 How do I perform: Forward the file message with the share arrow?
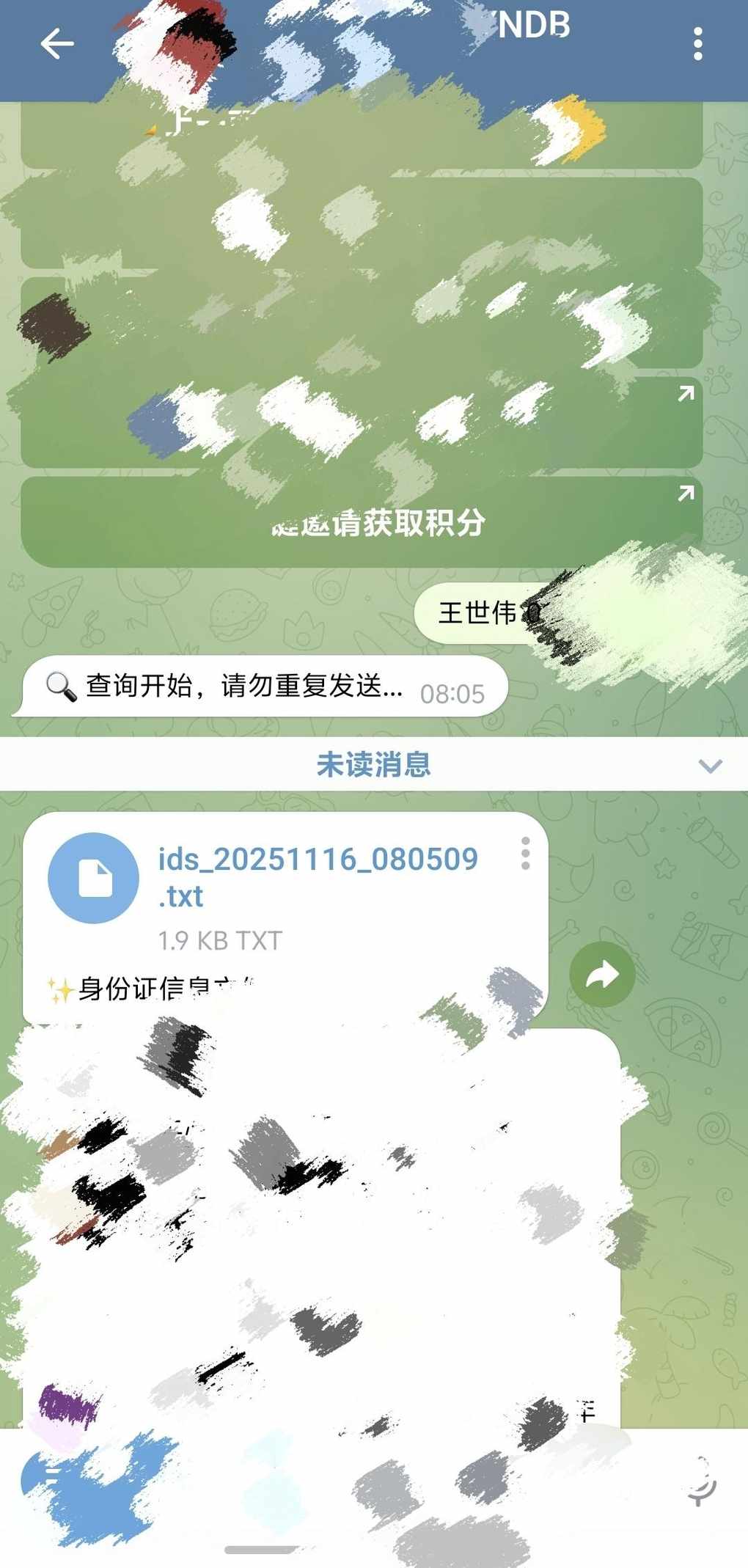(602, 975)
